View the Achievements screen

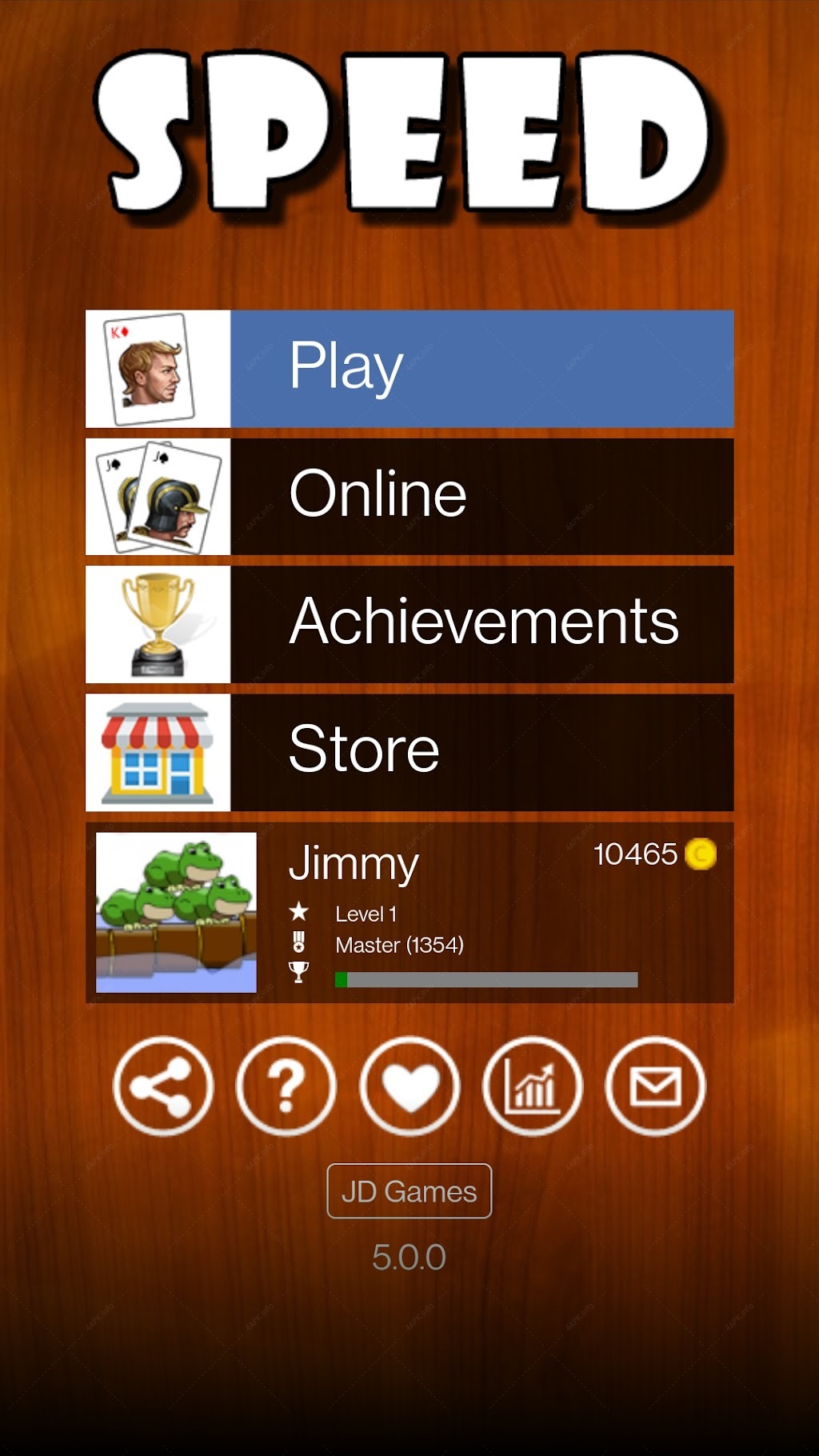pyautogui.click(x=409, y=625)
